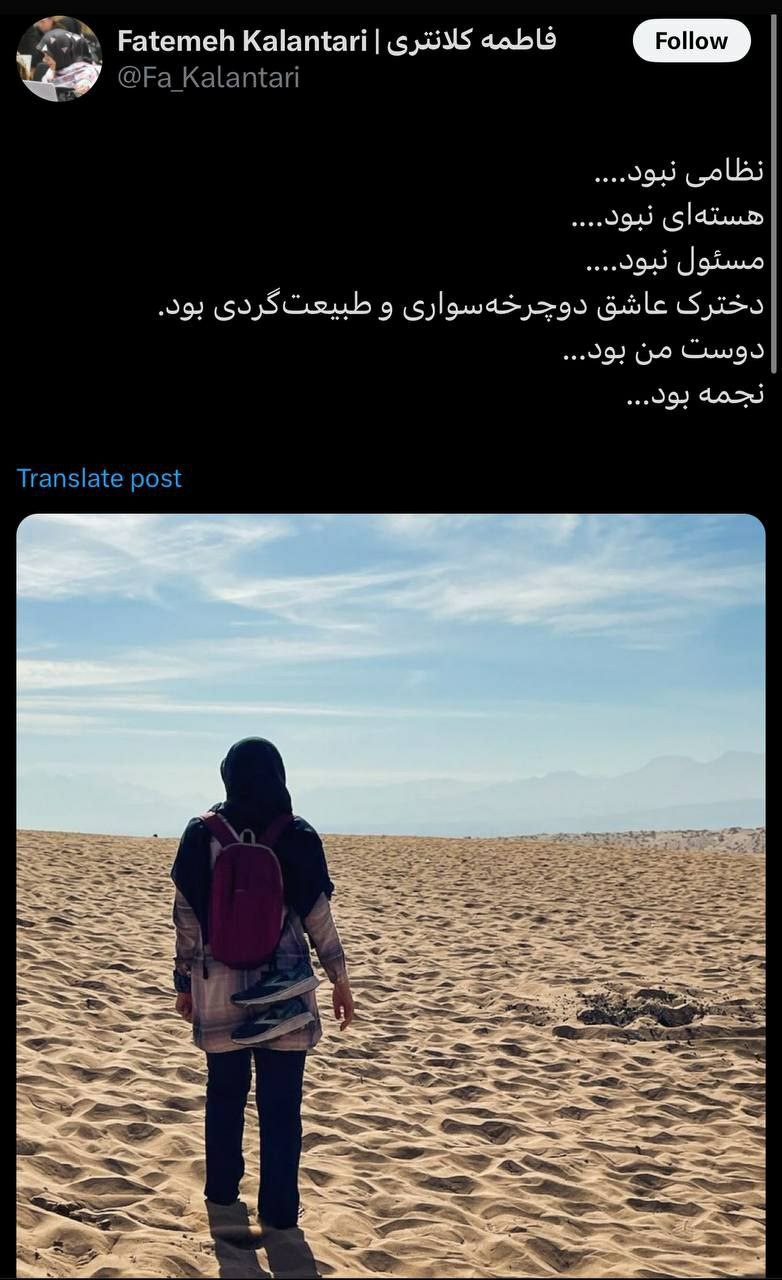Open the attached desert photo
Screen dimensions: 782x1280
pos(391,895)
